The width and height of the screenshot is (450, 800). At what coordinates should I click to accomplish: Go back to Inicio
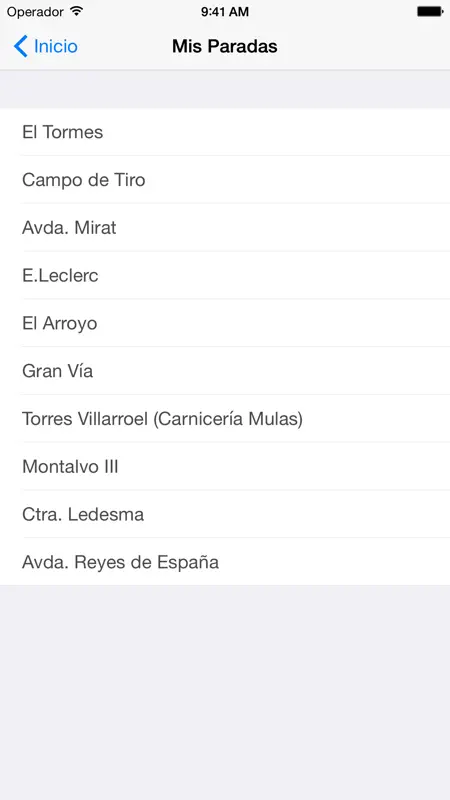tap(45, 46)
